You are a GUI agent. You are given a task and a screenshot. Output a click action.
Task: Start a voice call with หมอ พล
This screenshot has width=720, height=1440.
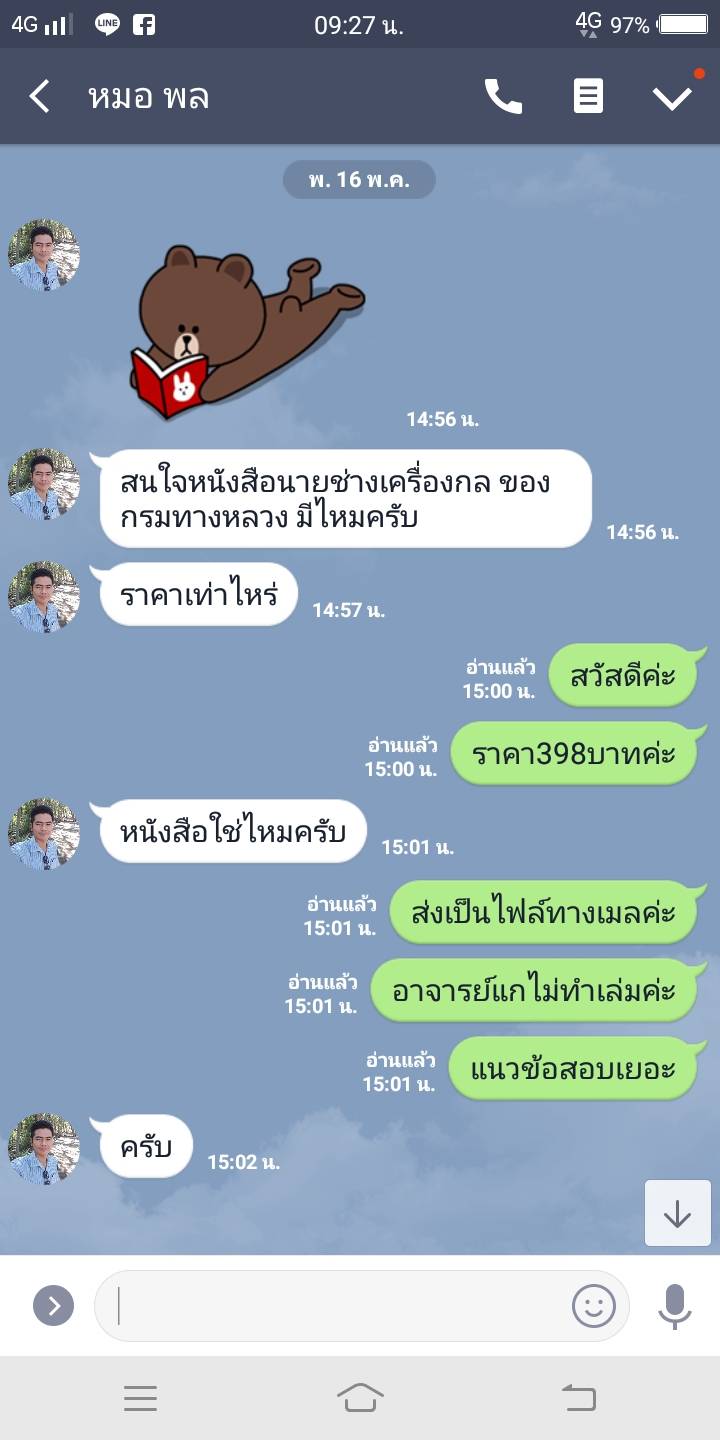tap(503, 97)
